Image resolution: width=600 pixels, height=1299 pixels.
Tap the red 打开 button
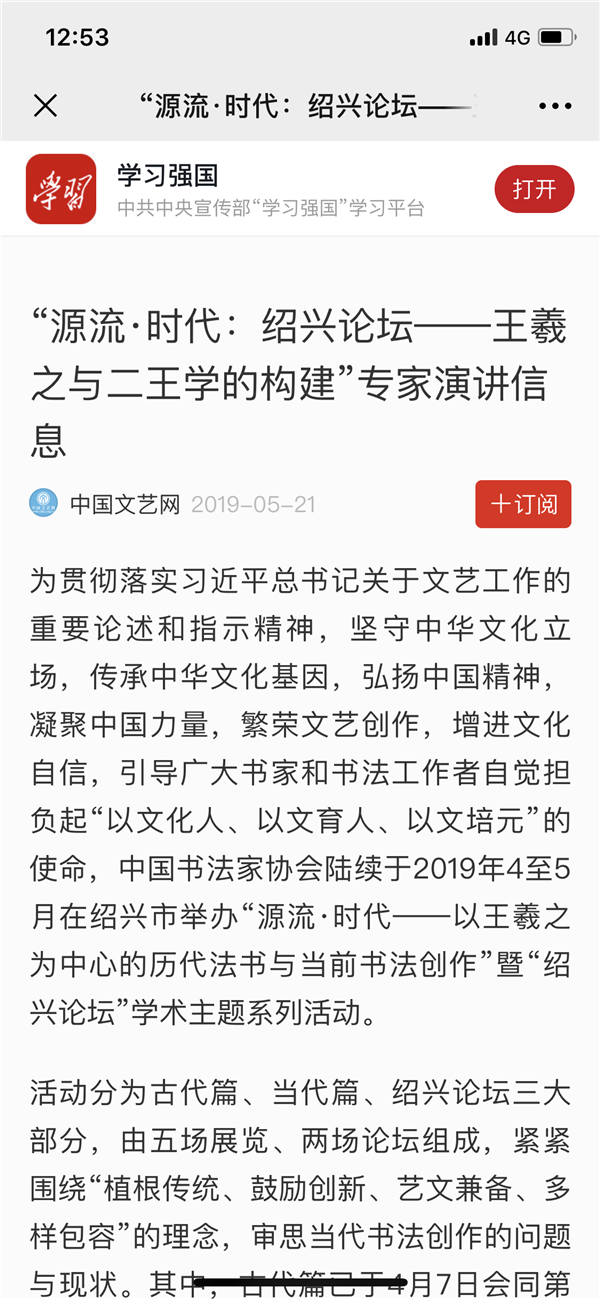(534, 189)
